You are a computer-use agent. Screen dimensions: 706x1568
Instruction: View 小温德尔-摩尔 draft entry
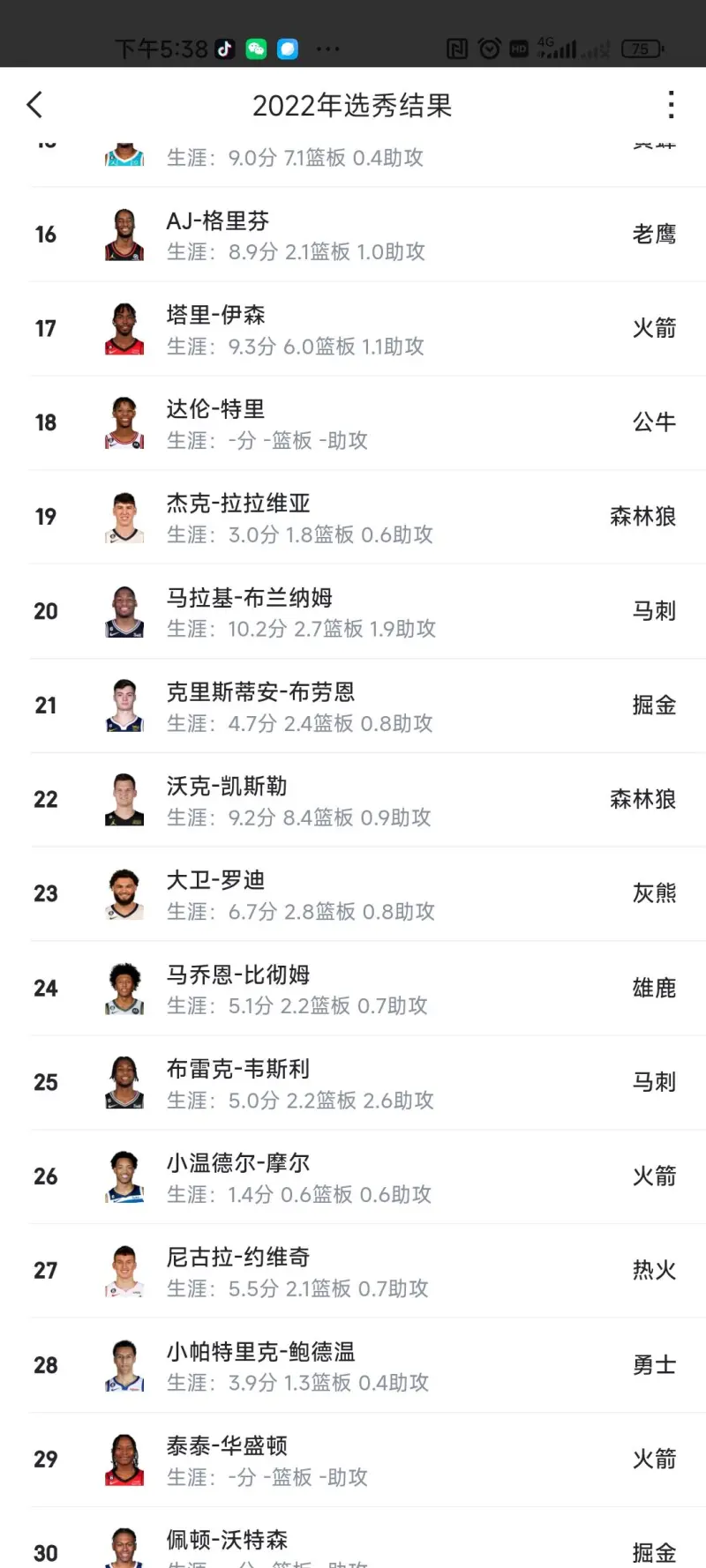pos(353,1178)
